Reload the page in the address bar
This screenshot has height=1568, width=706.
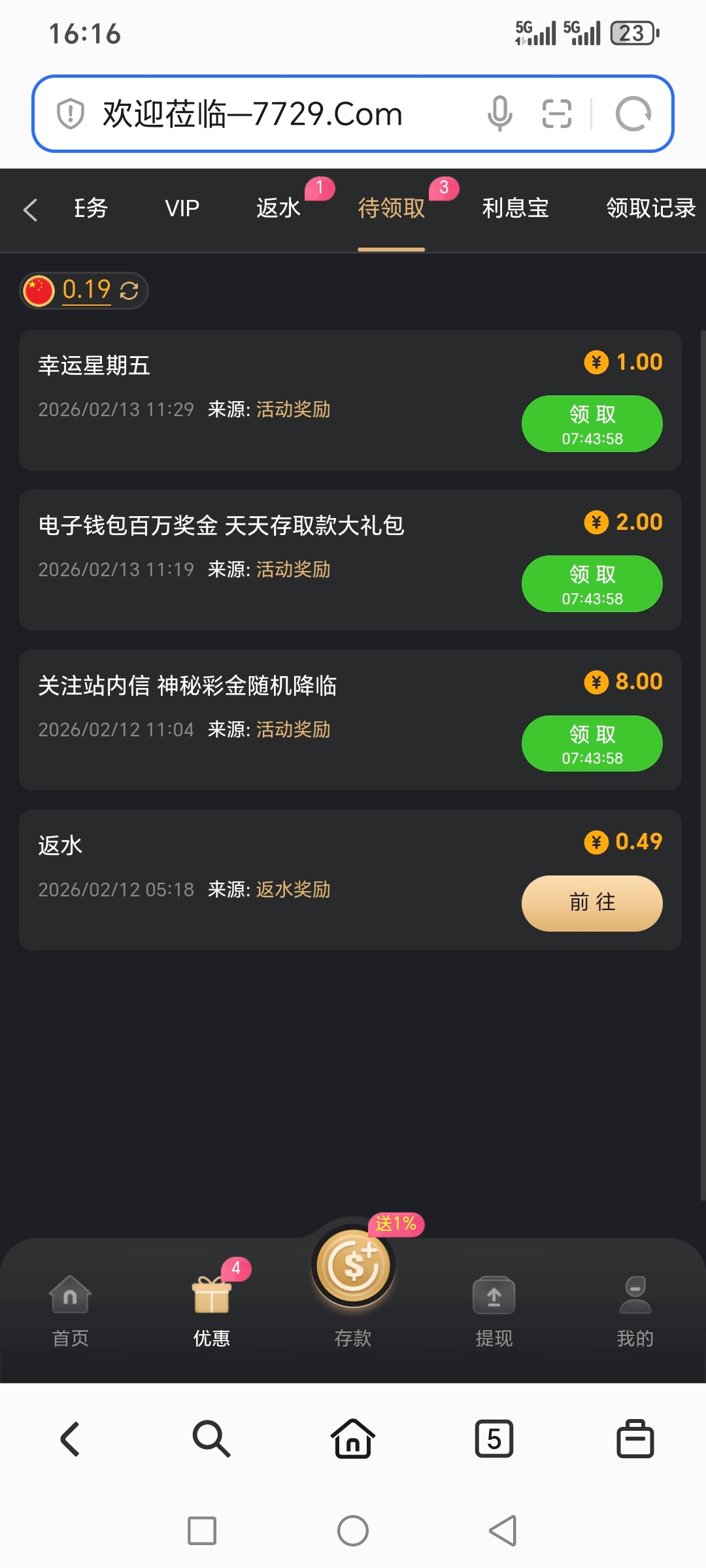point(633,114)
